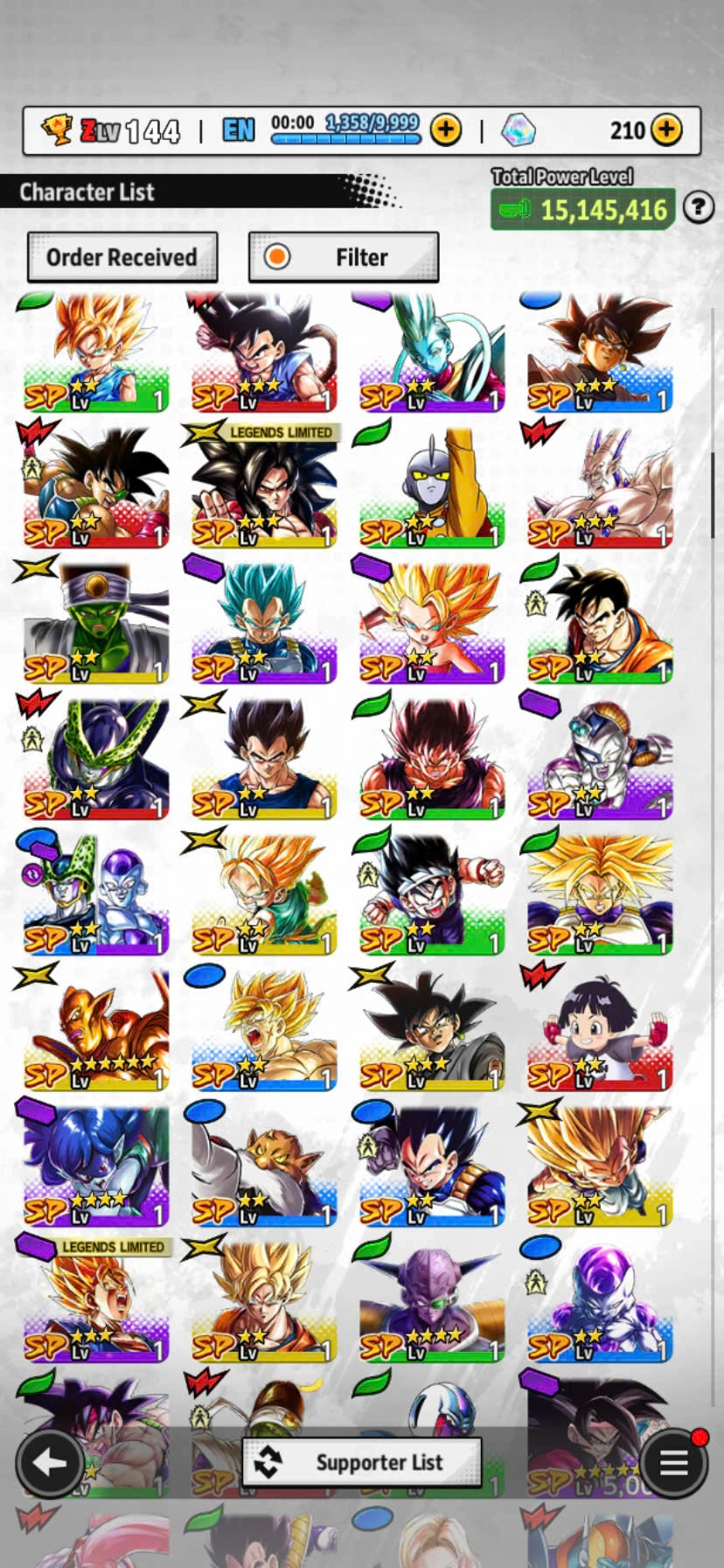
Task: Open the purple LEGENDS LIMITED Gohan card
Action: [96, 1301]
